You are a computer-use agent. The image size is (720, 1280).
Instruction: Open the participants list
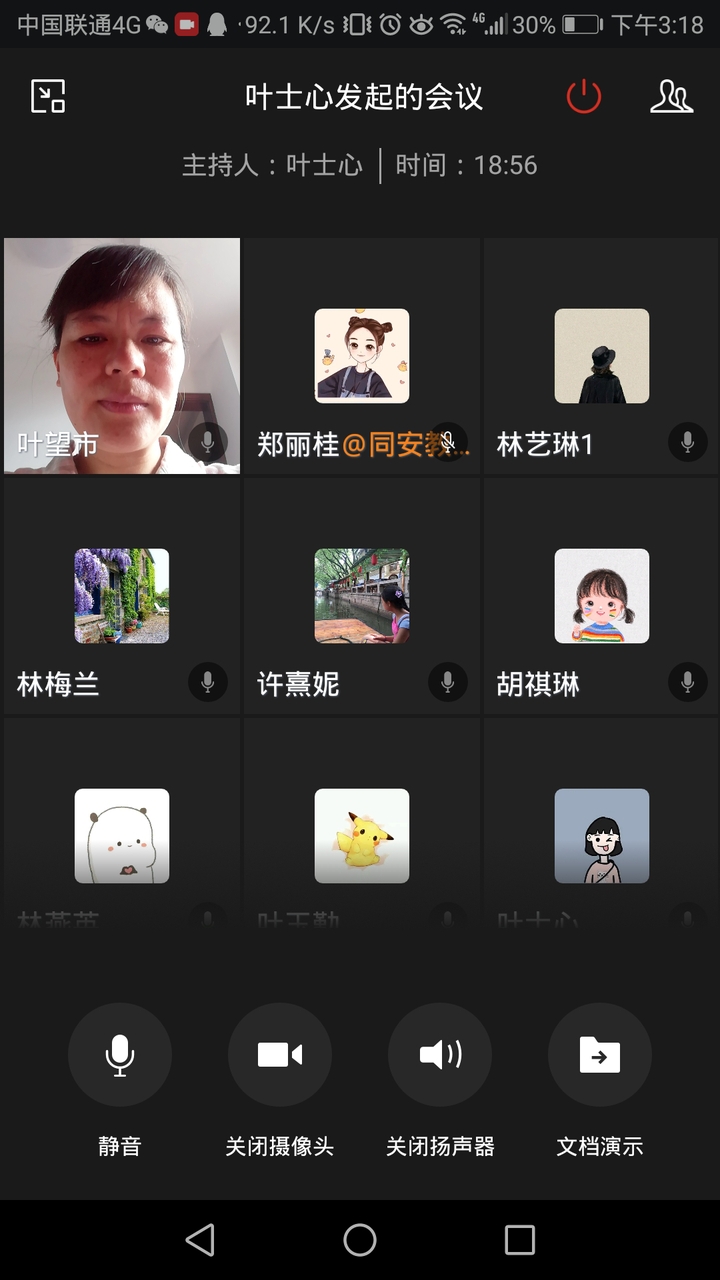point(671,97)
